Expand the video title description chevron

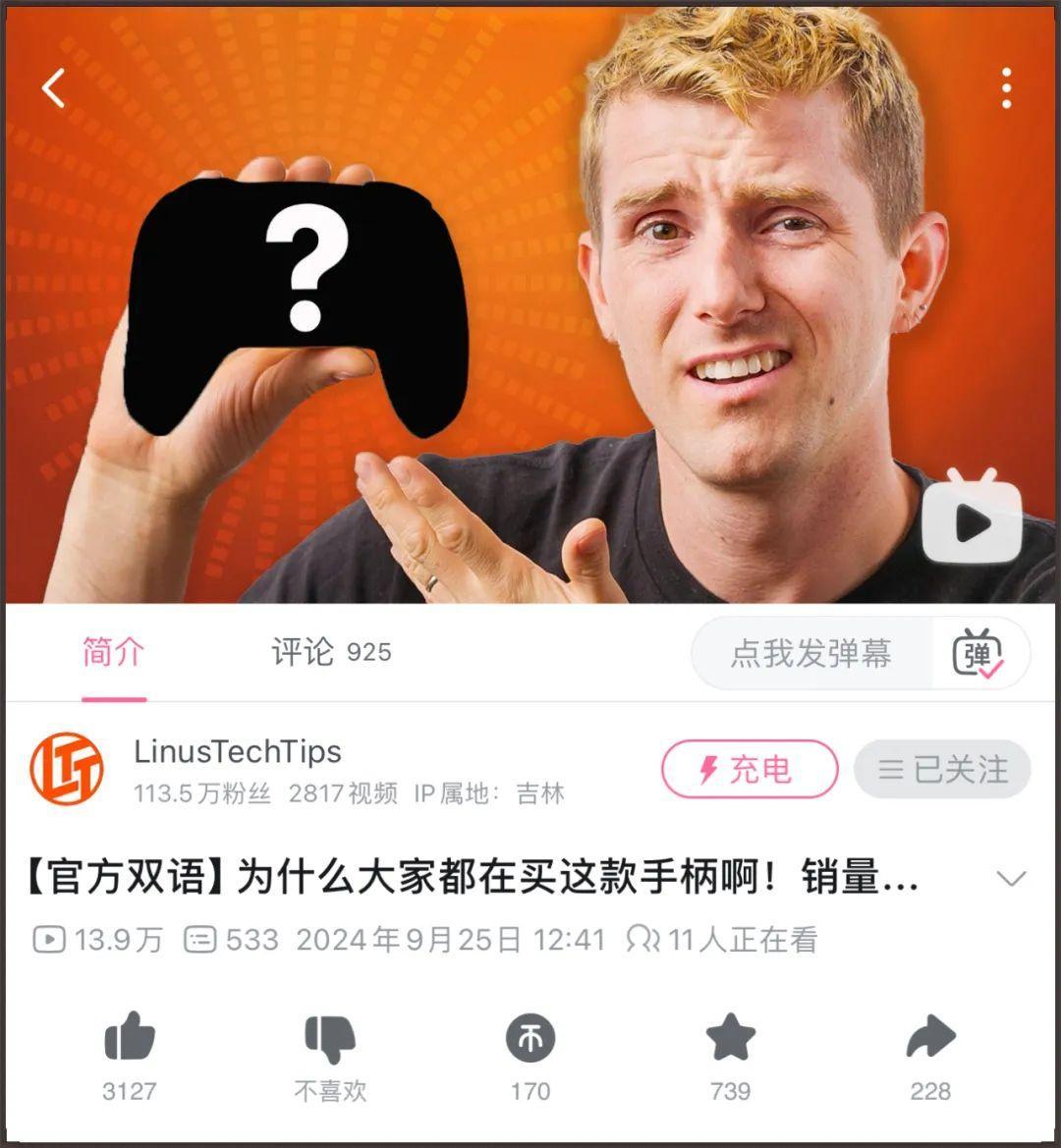tap(1011, 877)
